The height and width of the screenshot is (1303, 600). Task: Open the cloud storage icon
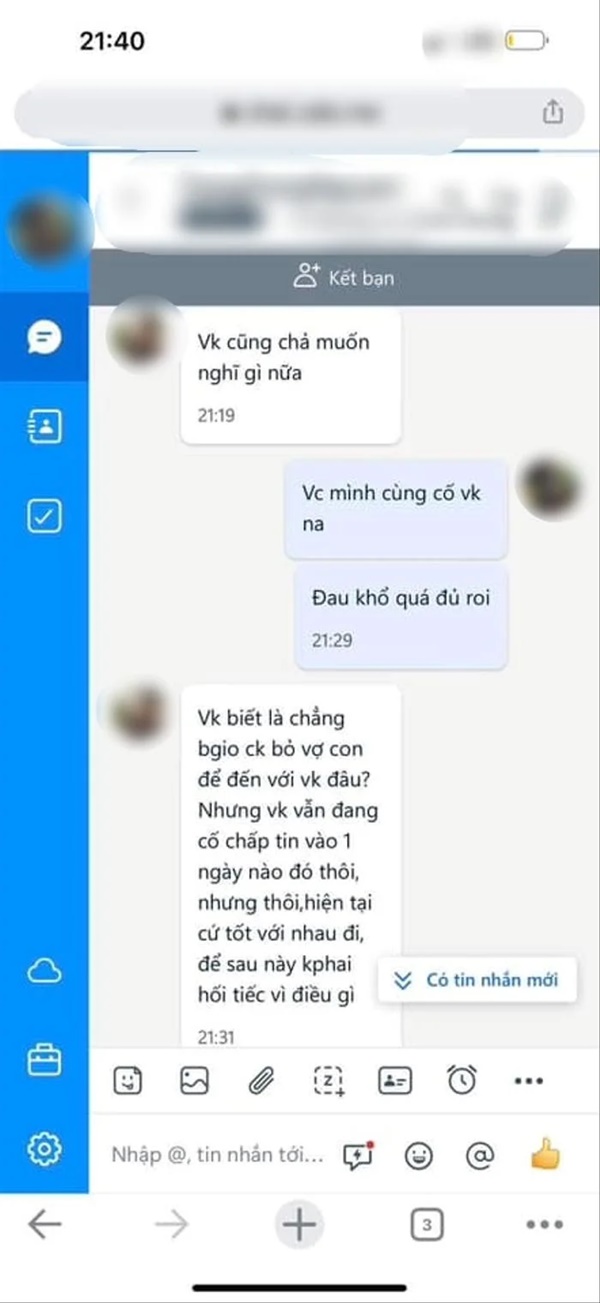(44, 972)
